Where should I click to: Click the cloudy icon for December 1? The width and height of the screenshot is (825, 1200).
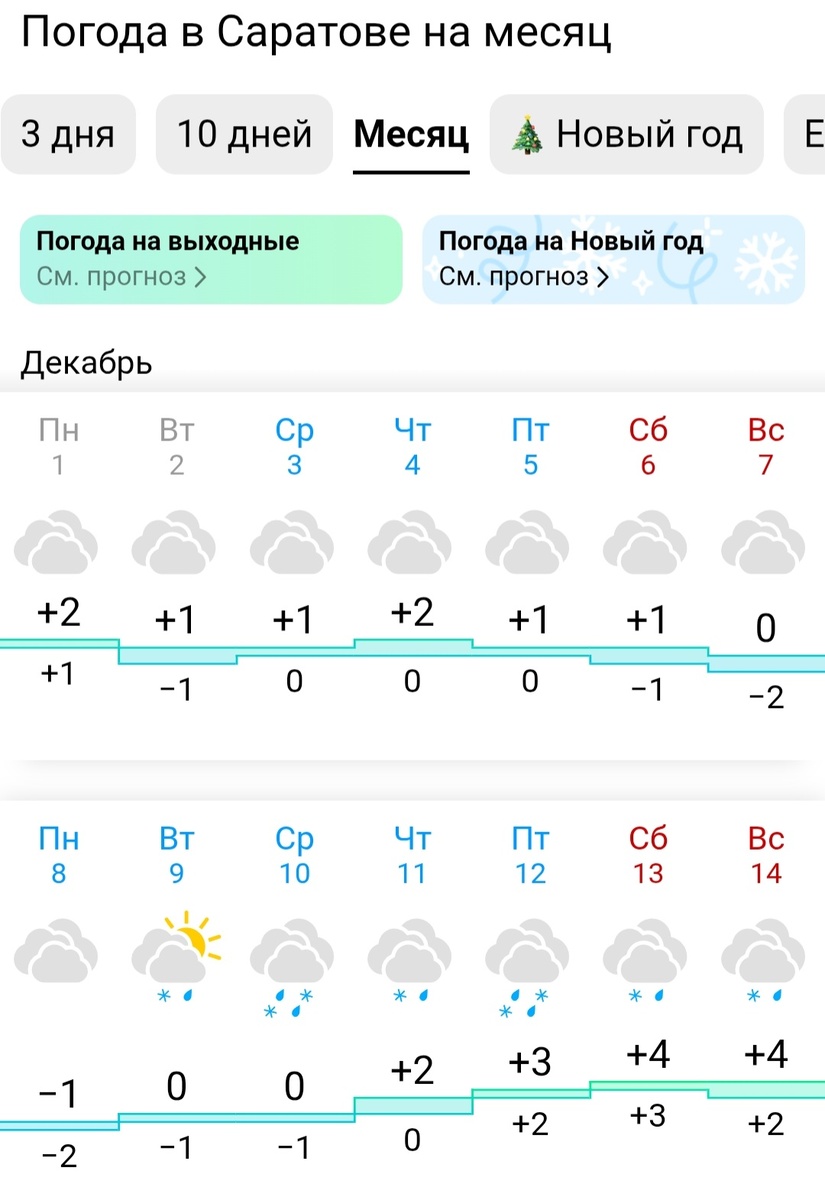click(x=57, y=540)
